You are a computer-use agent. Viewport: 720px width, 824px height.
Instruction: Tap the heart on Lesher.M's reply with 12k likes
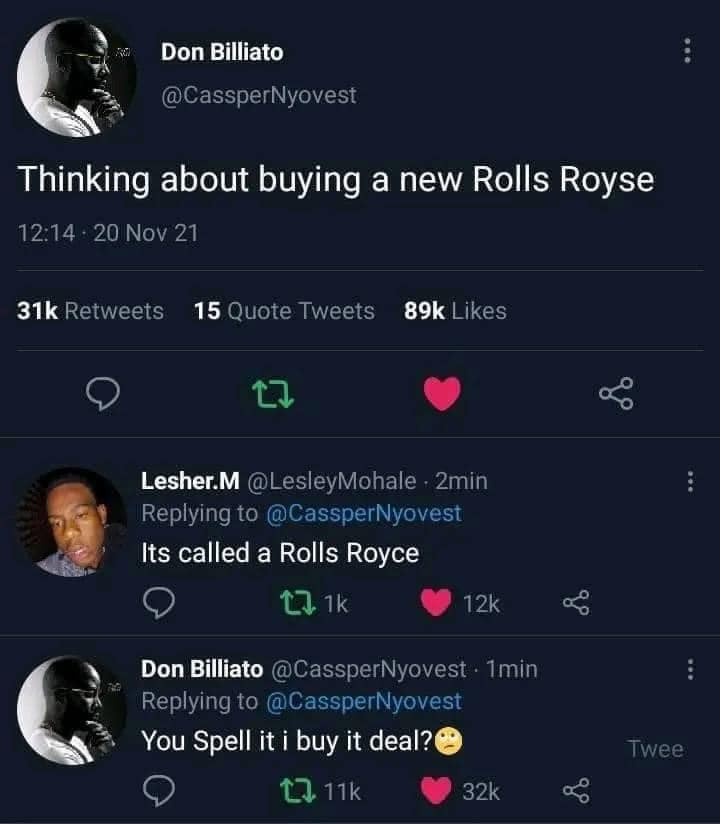[435, 602]
